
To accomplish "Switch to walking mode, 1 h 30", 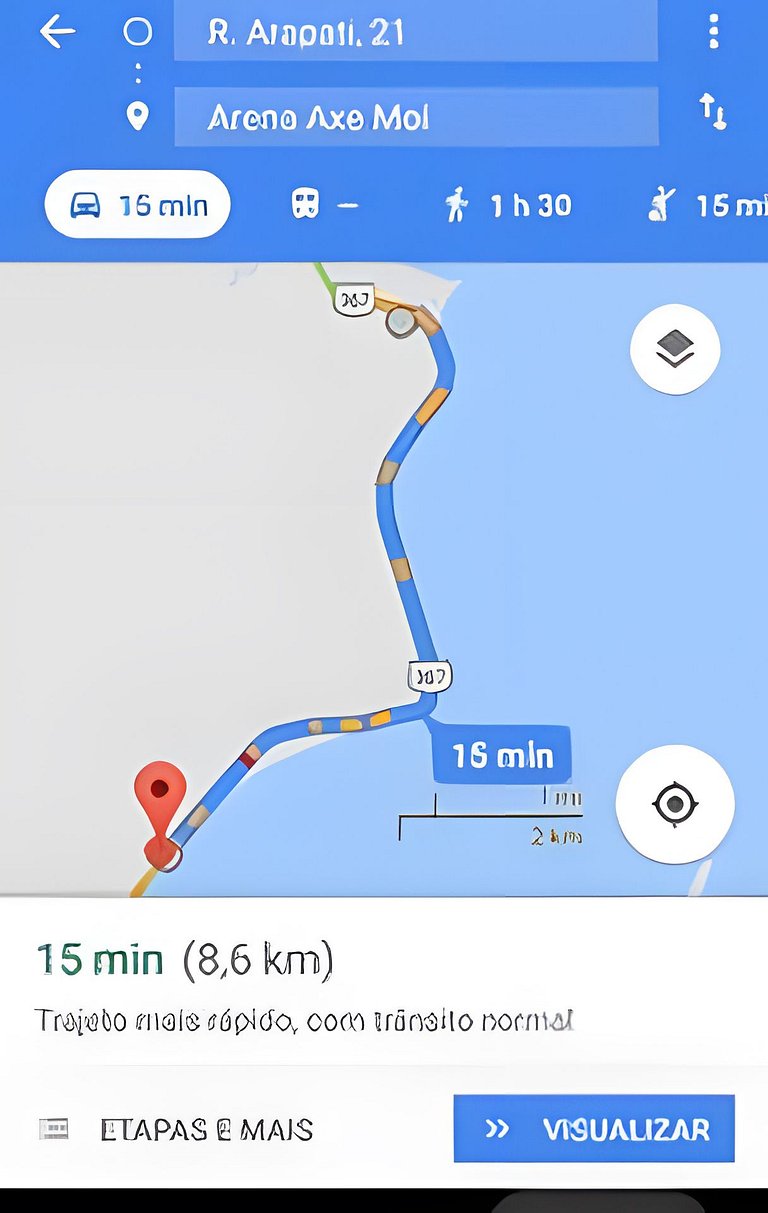I will click(x=508, y=206).
